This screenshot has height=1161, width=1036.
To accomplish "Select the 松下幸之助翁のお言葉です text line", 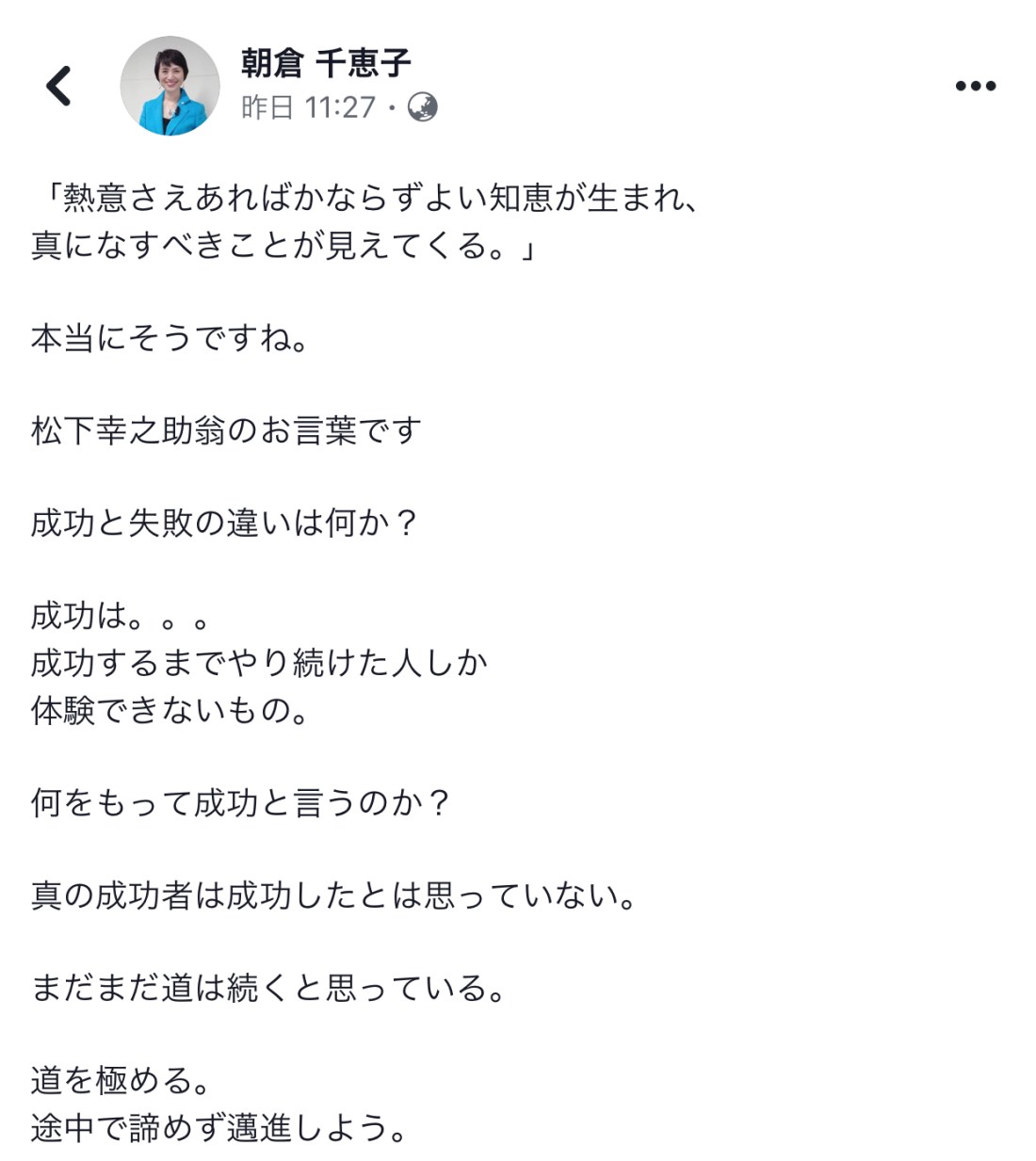I will 226,431.
